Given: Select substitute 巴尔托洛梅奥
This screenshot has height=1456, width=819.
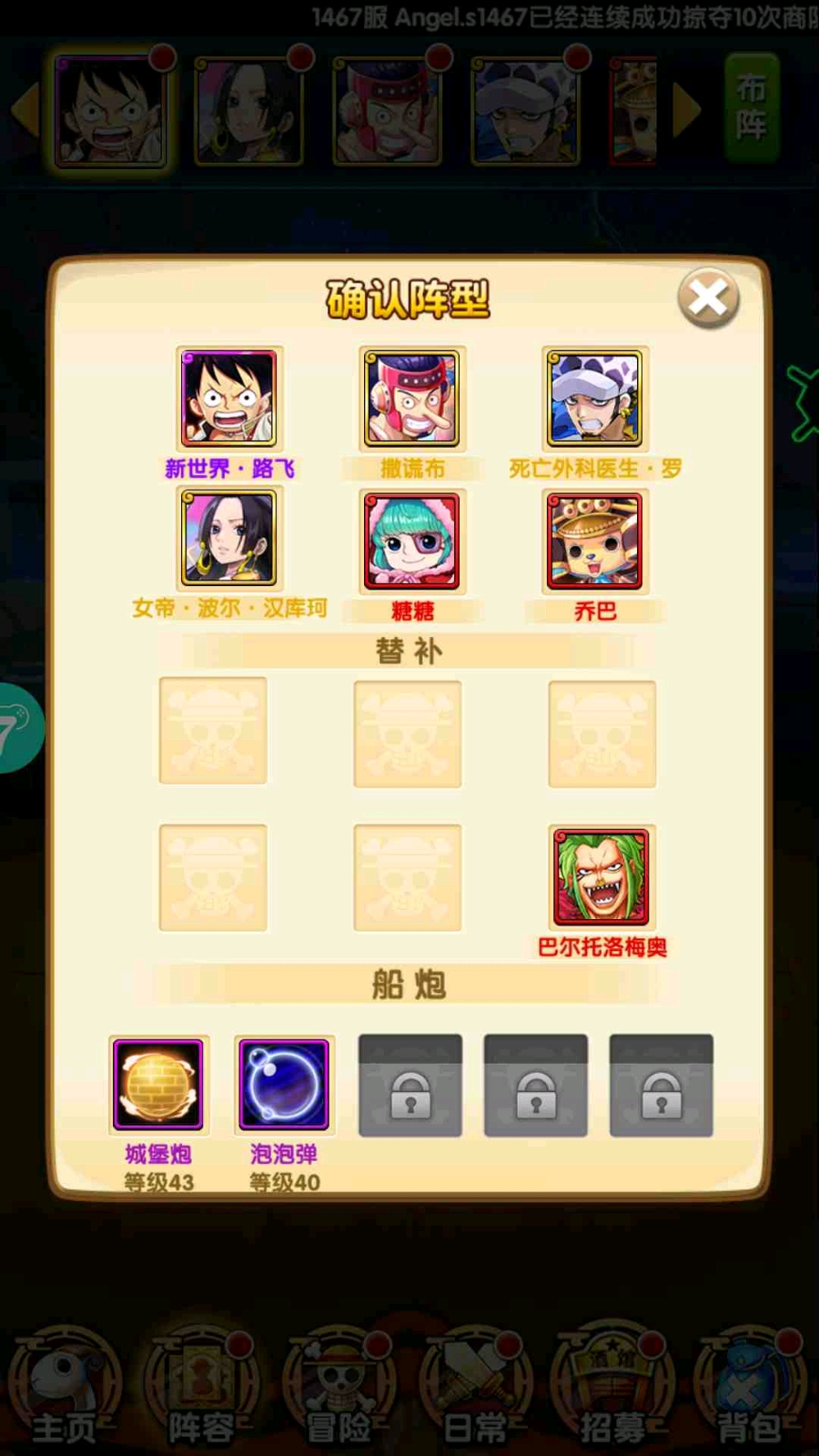Looking at the screenshot, I should [602, 877].
